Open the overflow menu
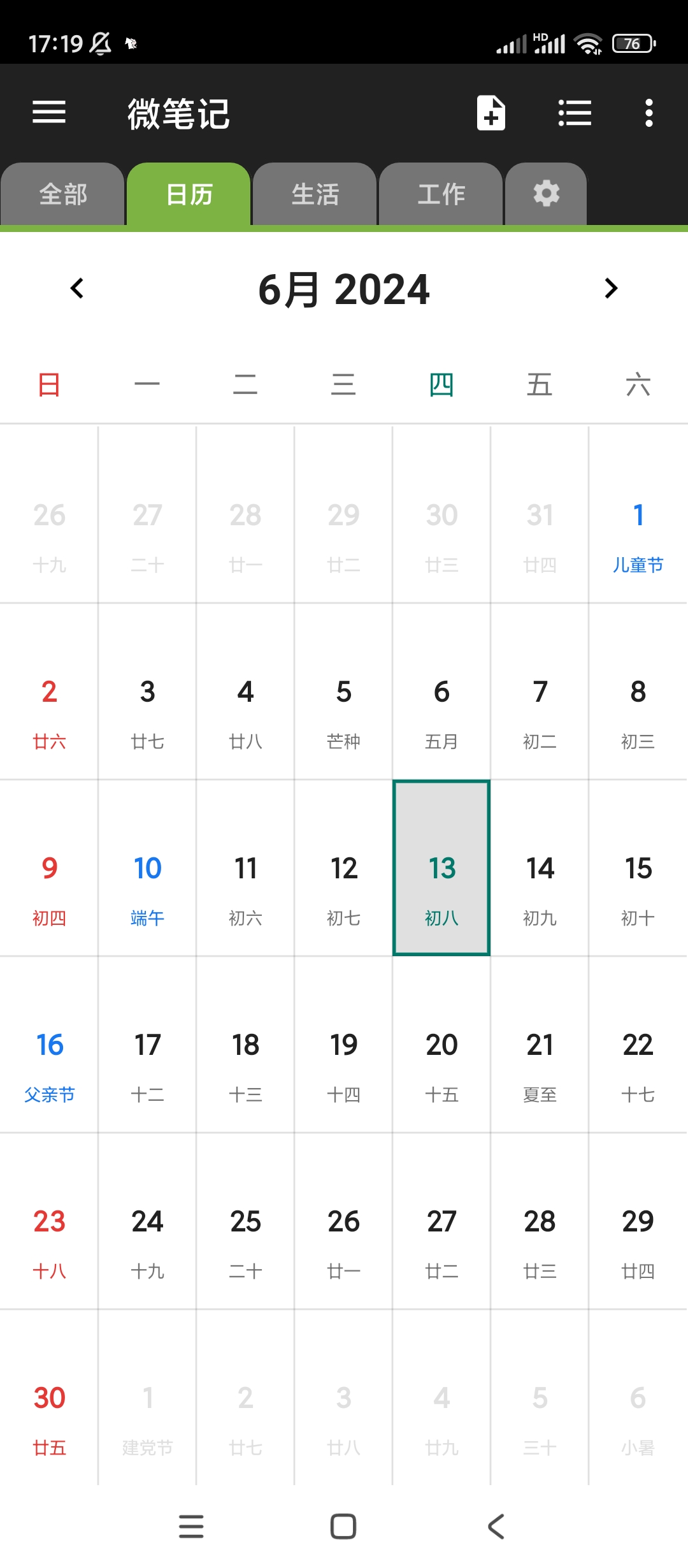Viewport: 688px width, 1568px height. pyautogui.click(x=649, y=113)
